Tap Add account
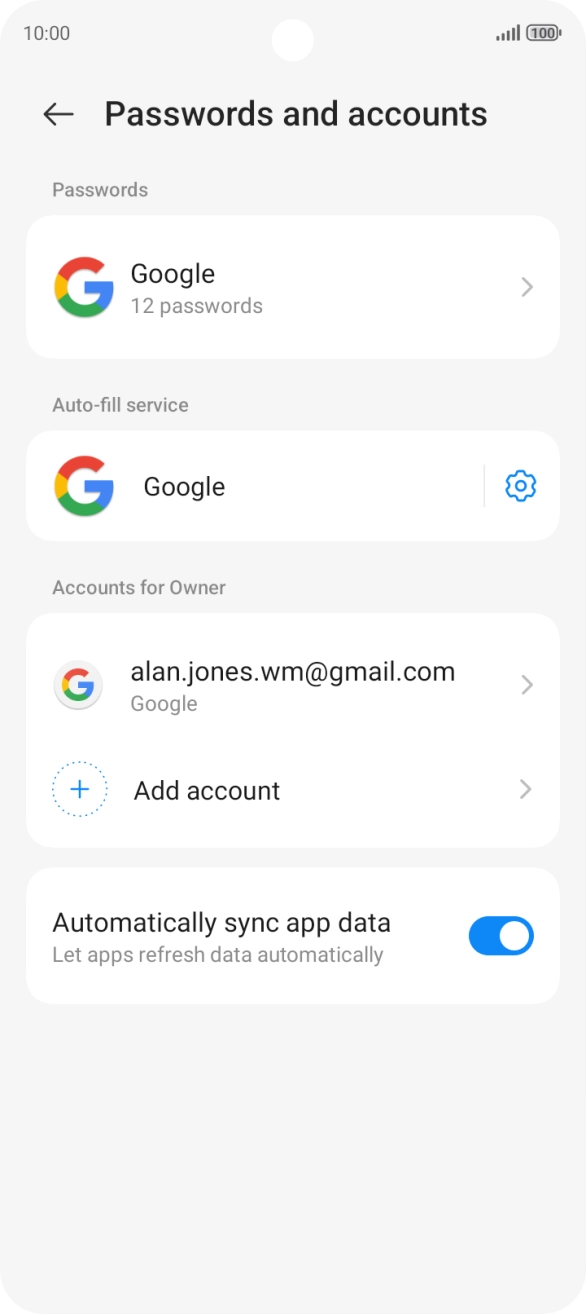Image resolution: width=586 pixels, height=1314 pixels. pyautogui.click(x=293, y=790)
